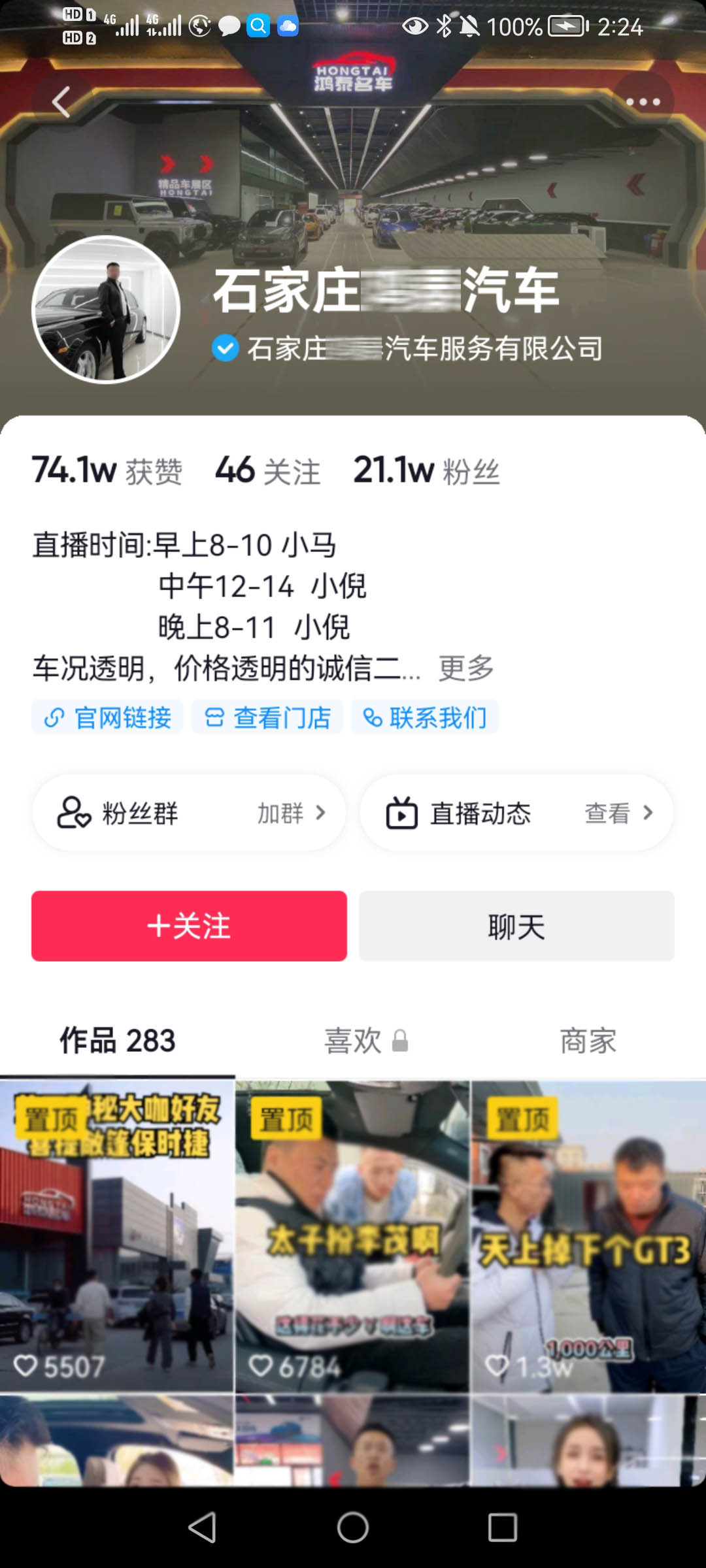View the 粉丝 followers count list
The image size is (706, 1568).
[x=426, y=471]
